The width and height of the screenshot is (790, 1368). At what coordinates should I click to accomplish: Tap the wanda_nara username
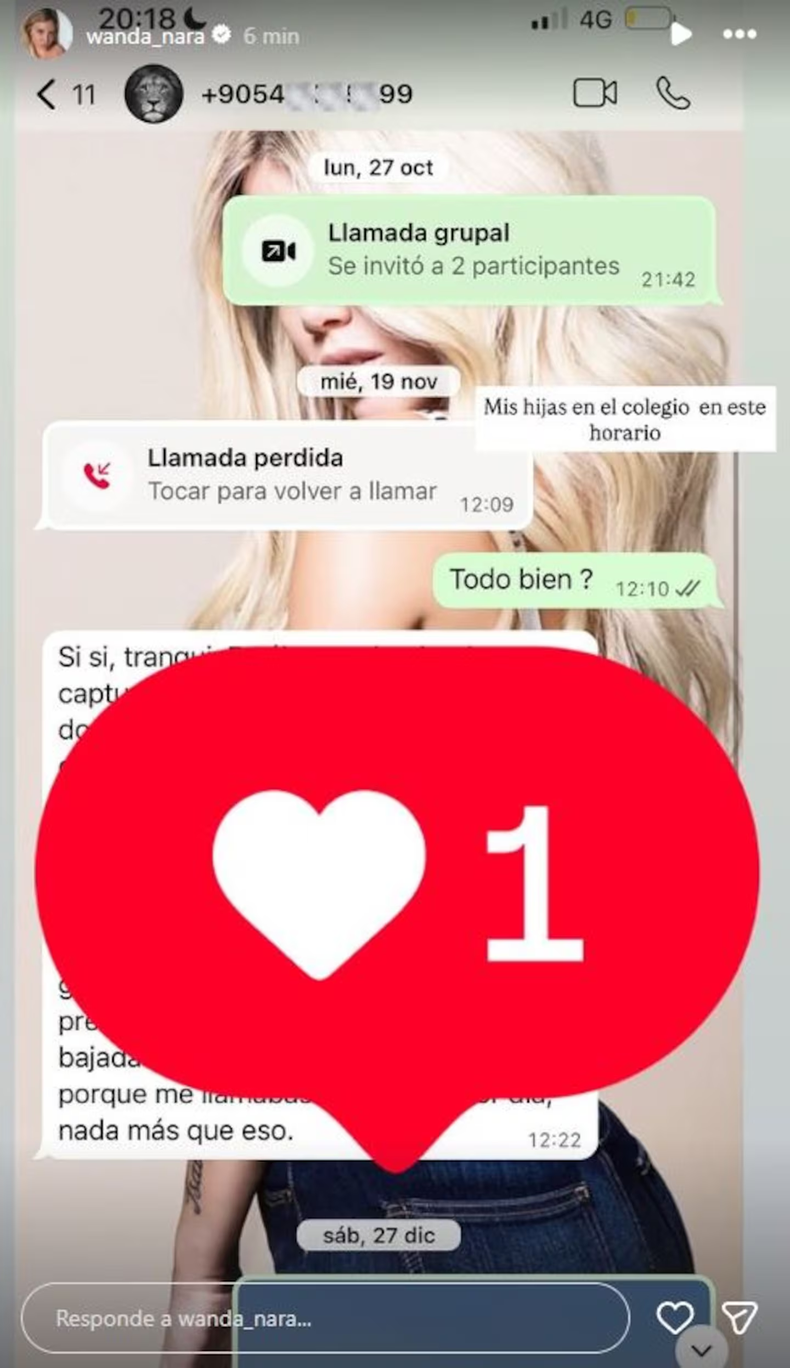145,37
